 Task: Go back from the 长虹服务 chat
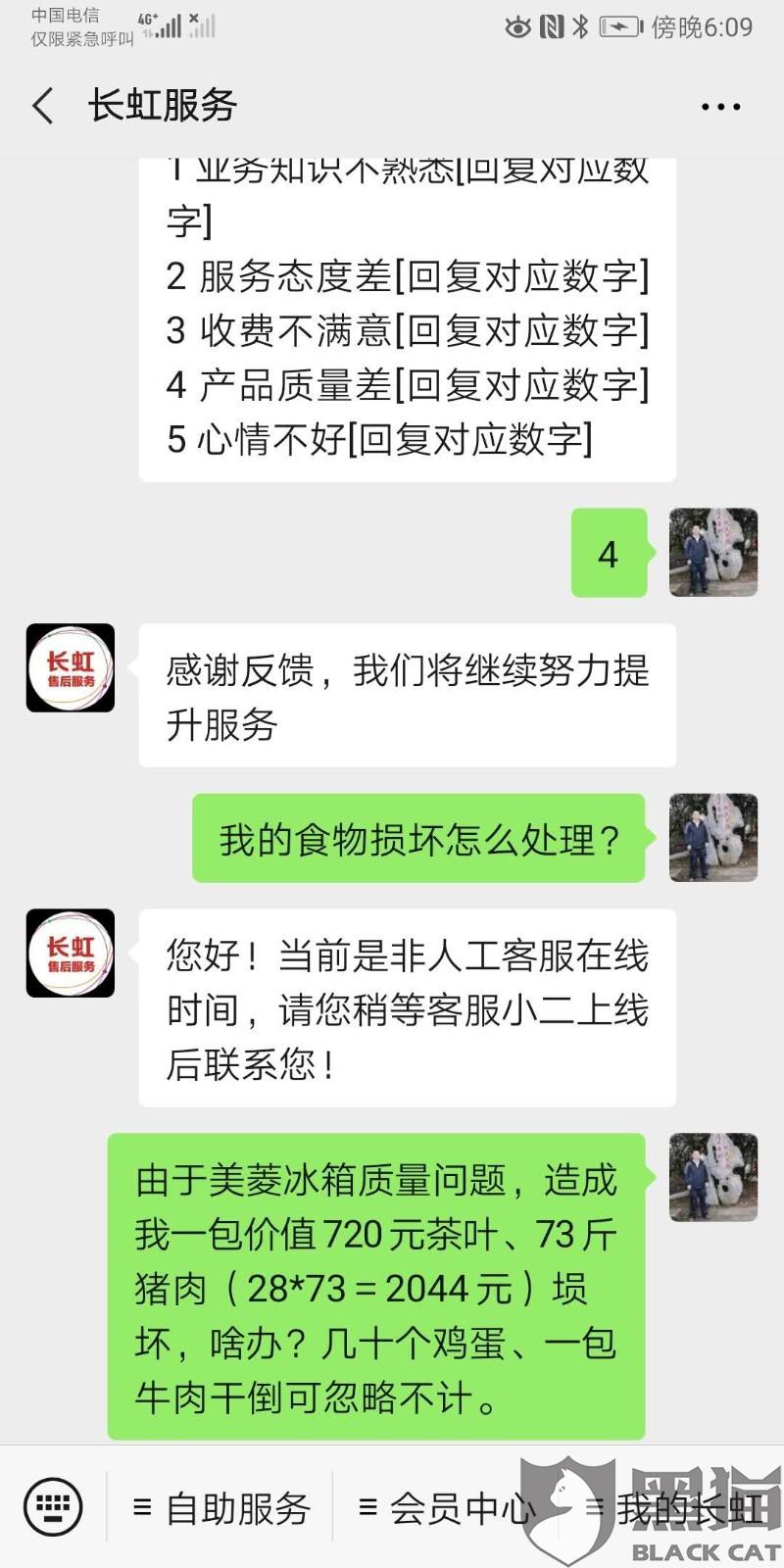(x=43, y=106)
